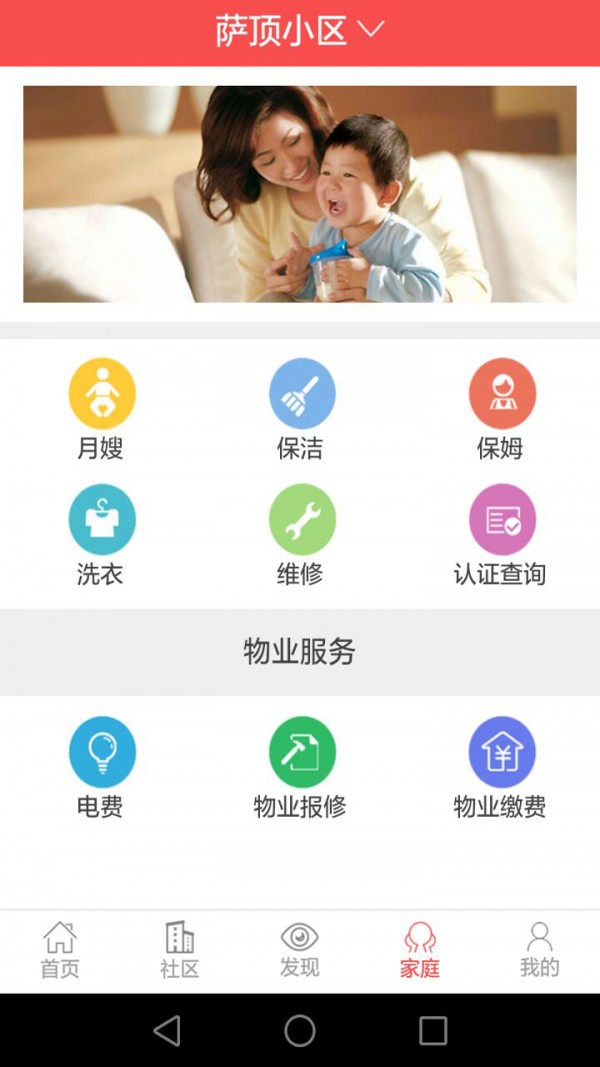Select the 家庭 family tab
The image size is (600, 1067).
[x=420, y=950]
